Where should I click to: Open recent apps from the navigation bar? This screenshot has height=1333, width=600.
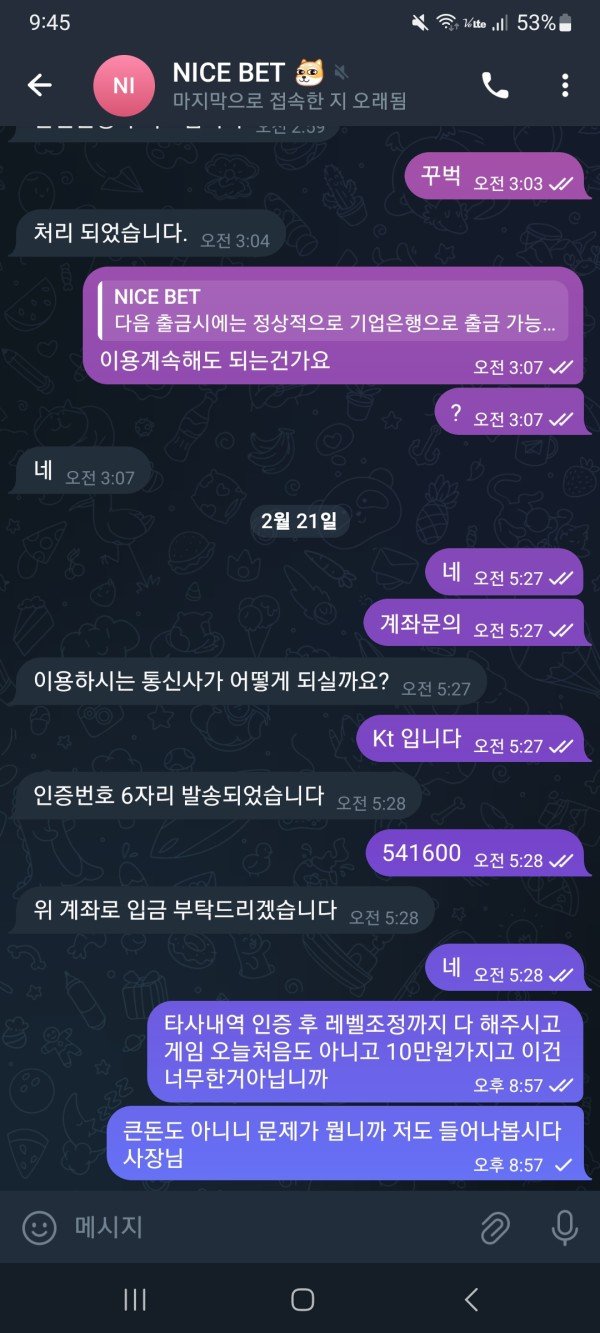tap(134, 1299)
